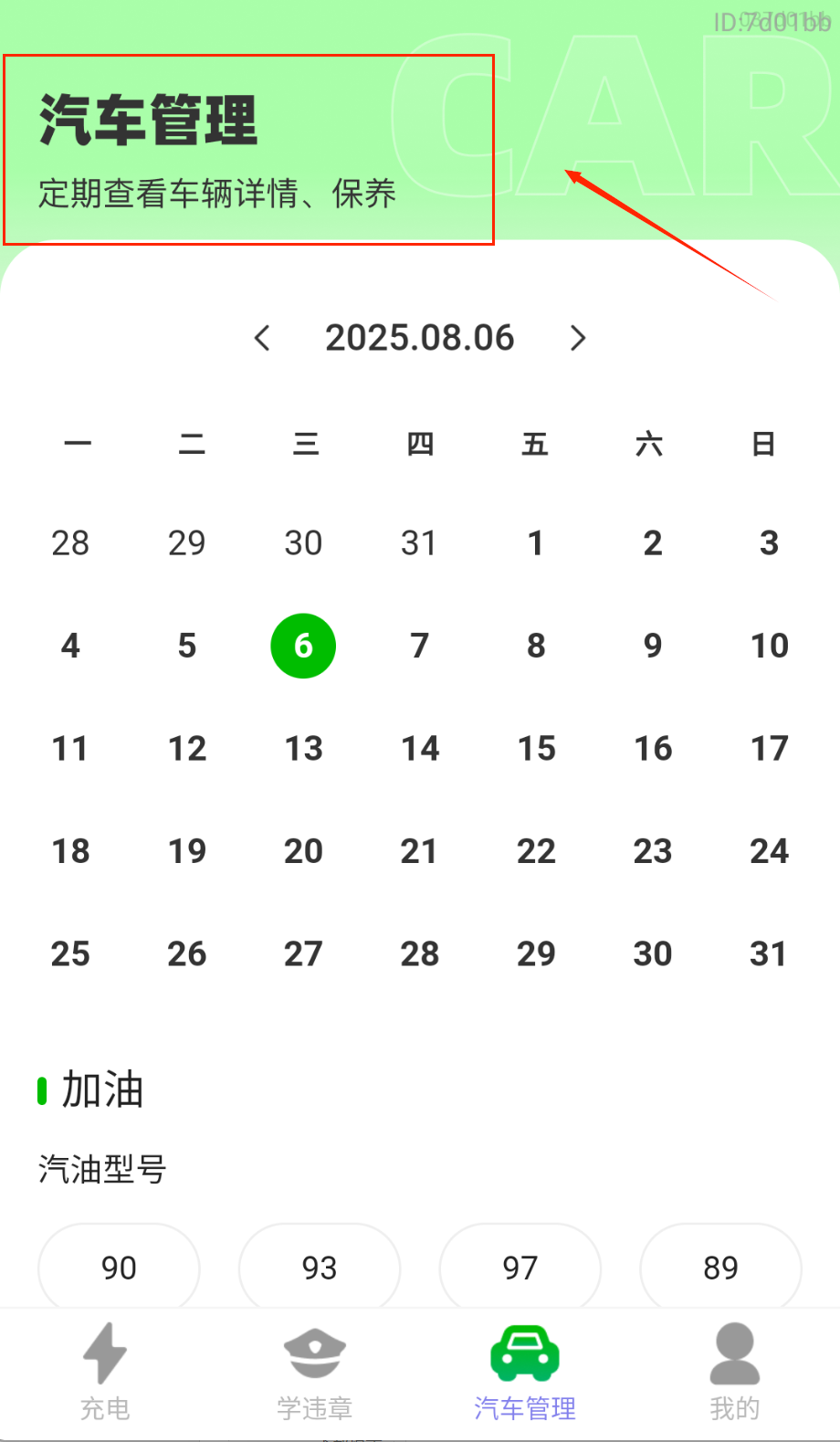Select the highlighted date 6
This screenshot has width=840, height=1442.
303,646
